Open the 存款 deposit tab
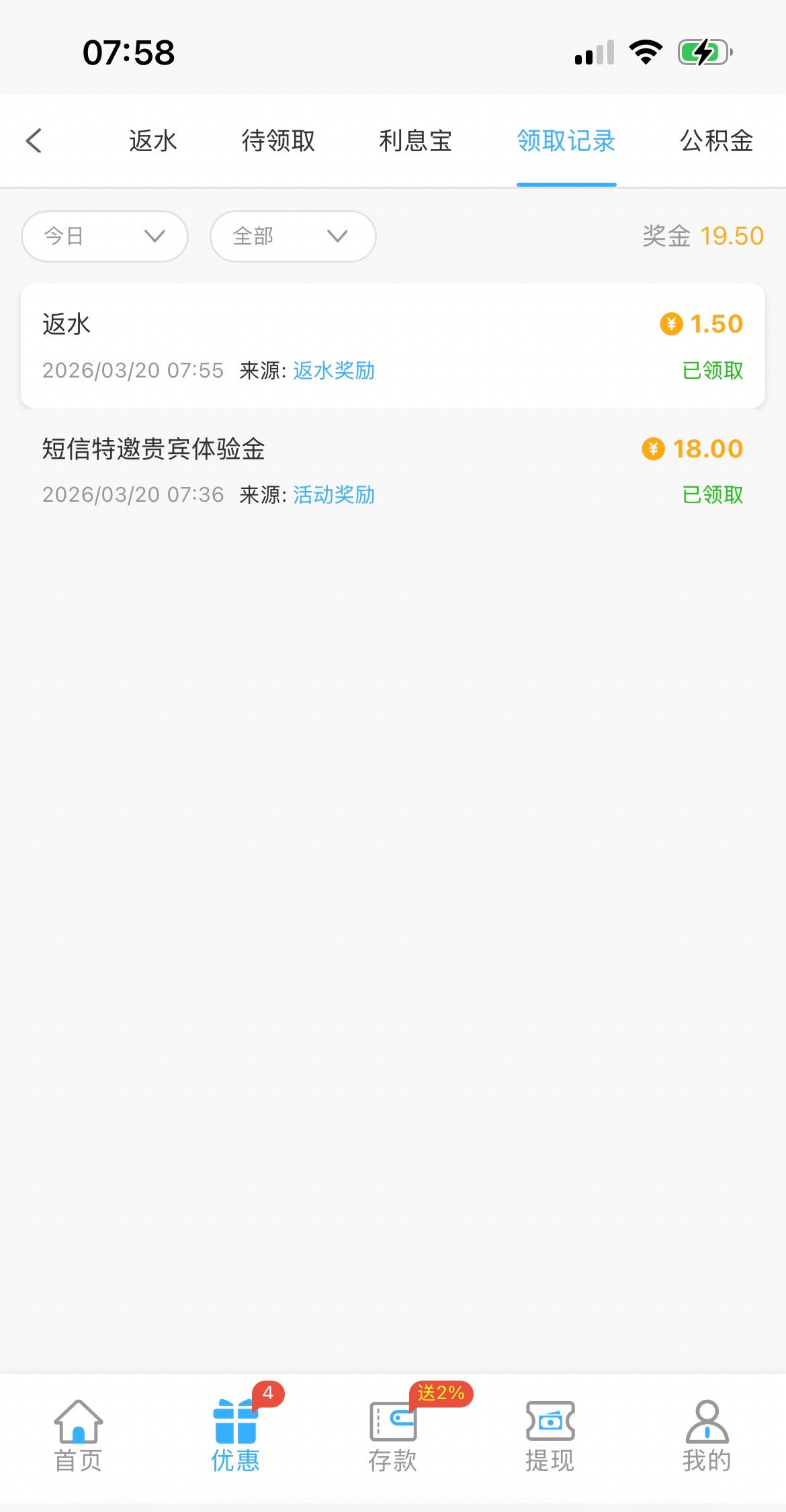This screenshot has height=1512, width=786. tap(393, 1436)
